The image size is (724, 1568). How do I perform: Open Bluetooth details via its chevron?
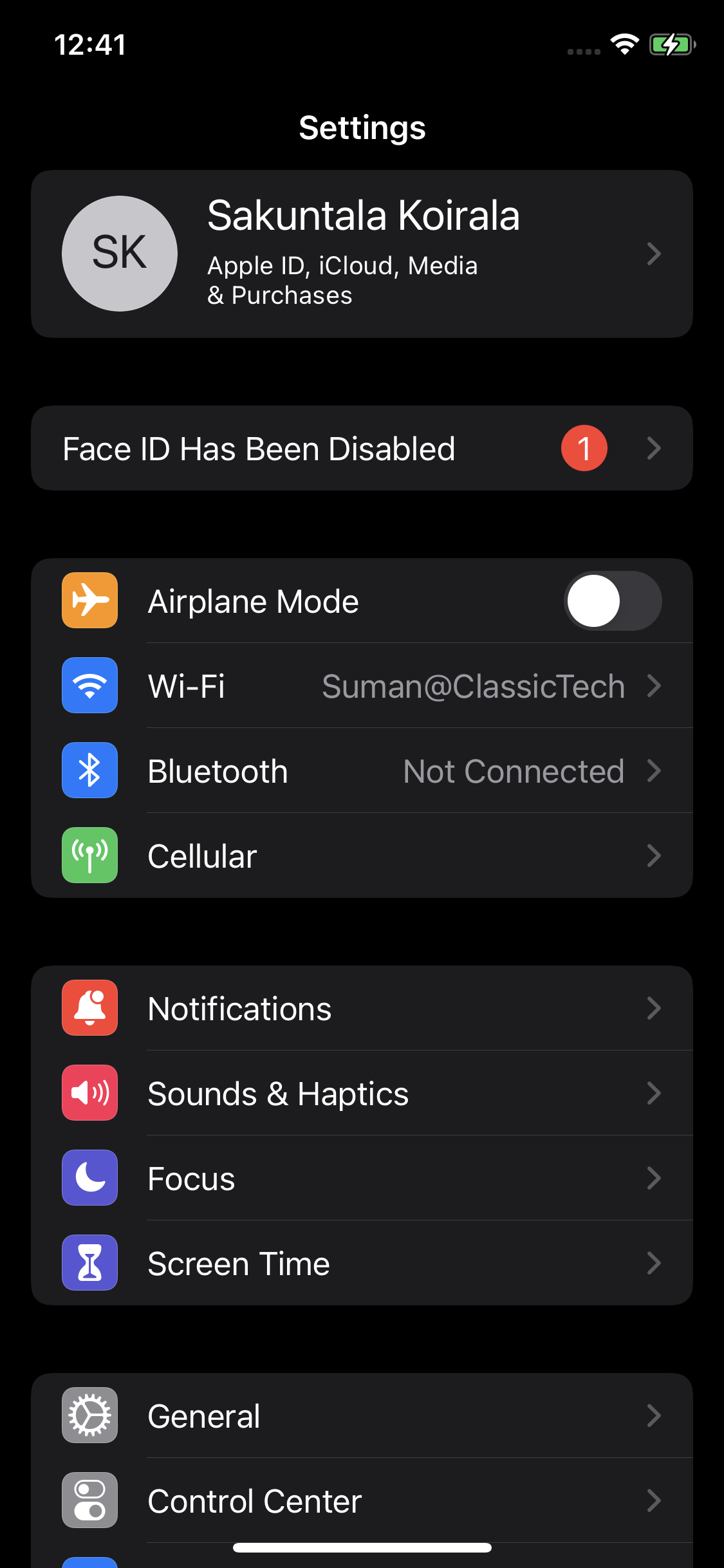[654, 770]
